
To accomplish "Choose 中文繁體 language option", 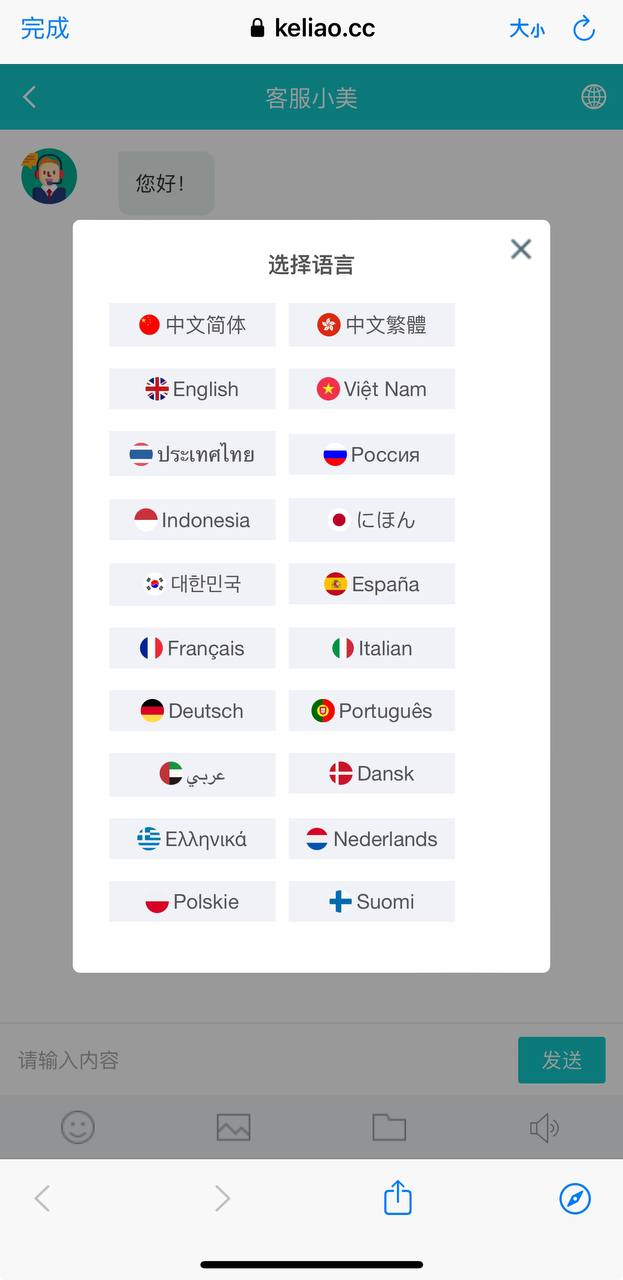I will (372, 325).
